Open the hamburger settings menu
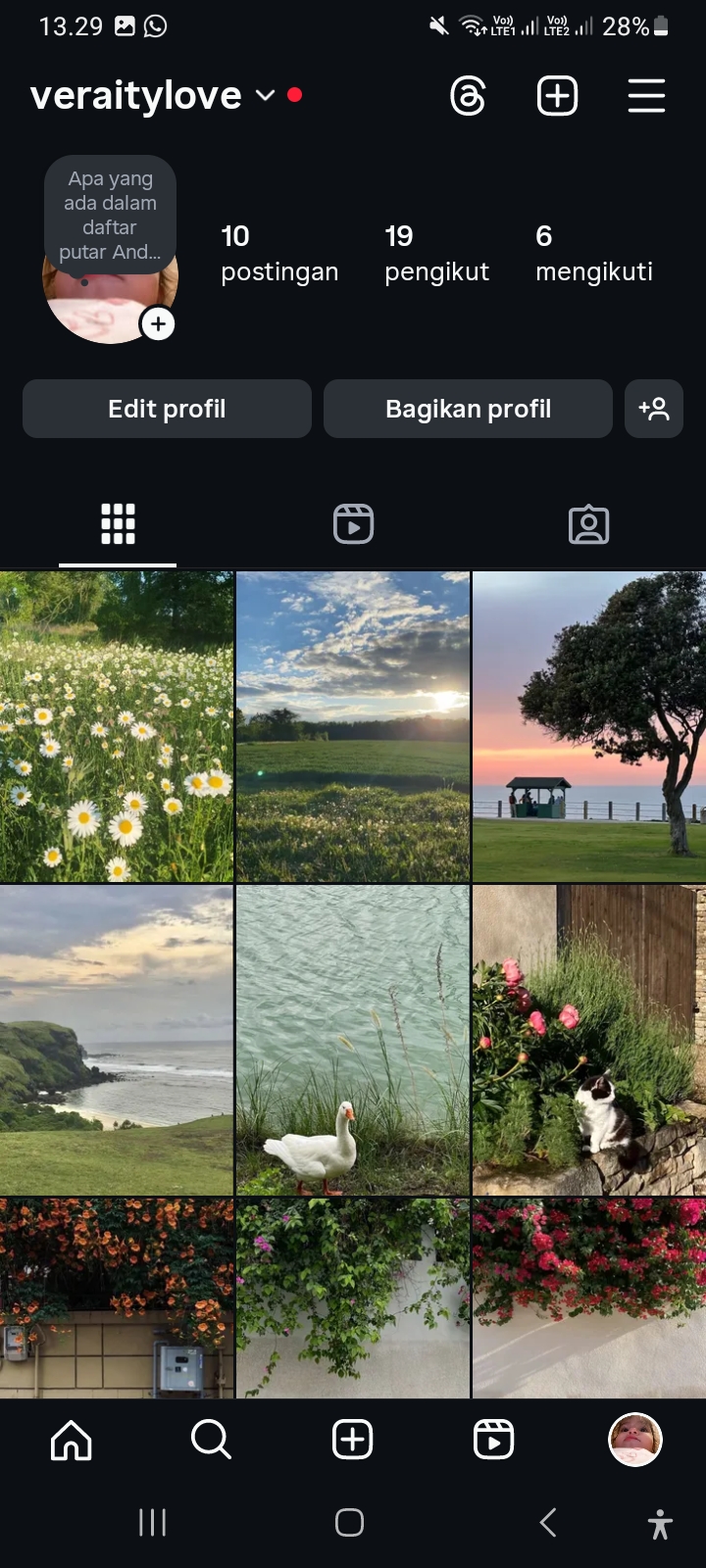The height and width of the screenshot is (1568, 706). coord(646,96)
